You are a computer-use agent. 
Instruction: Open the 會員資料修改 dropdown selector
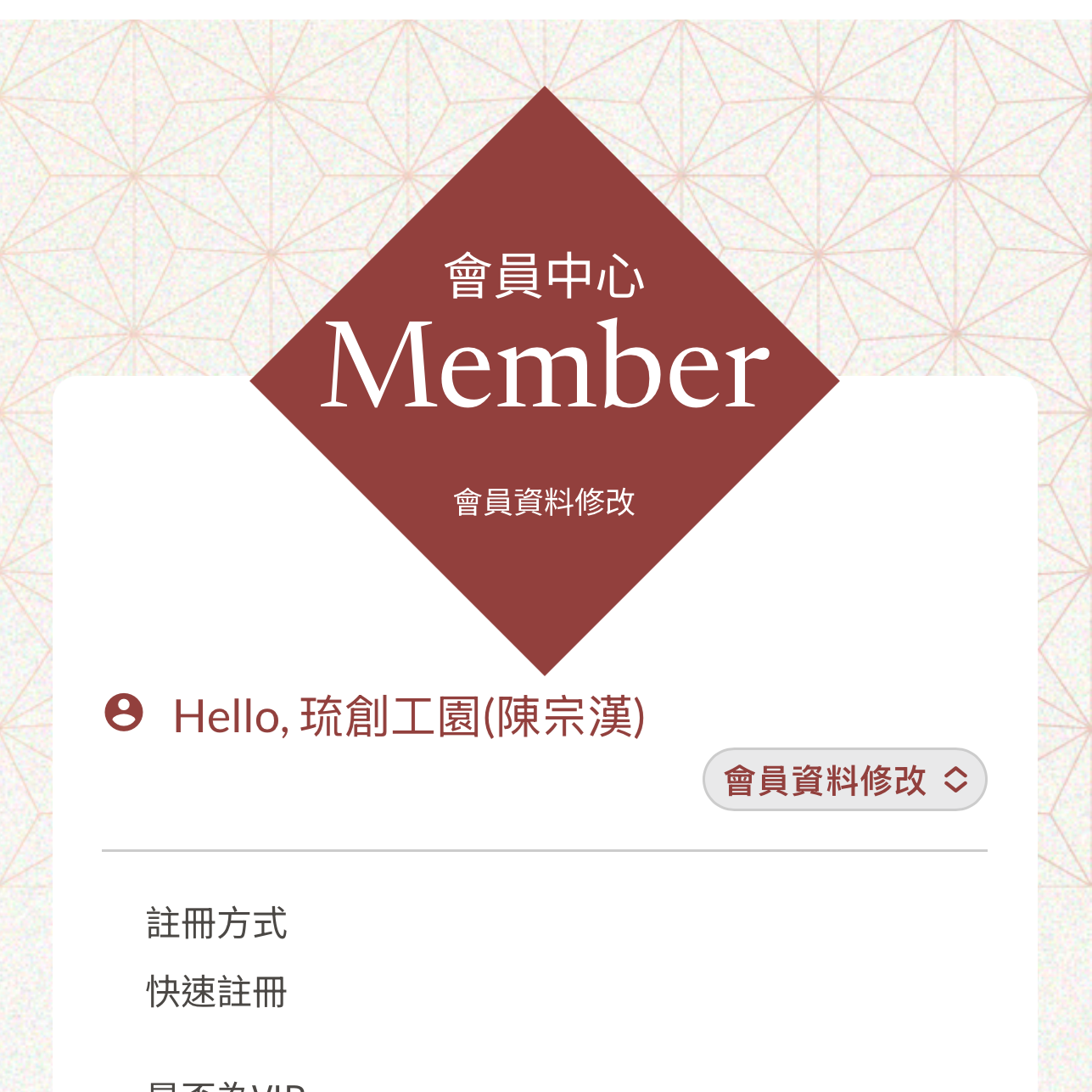[x=844, y=780]
